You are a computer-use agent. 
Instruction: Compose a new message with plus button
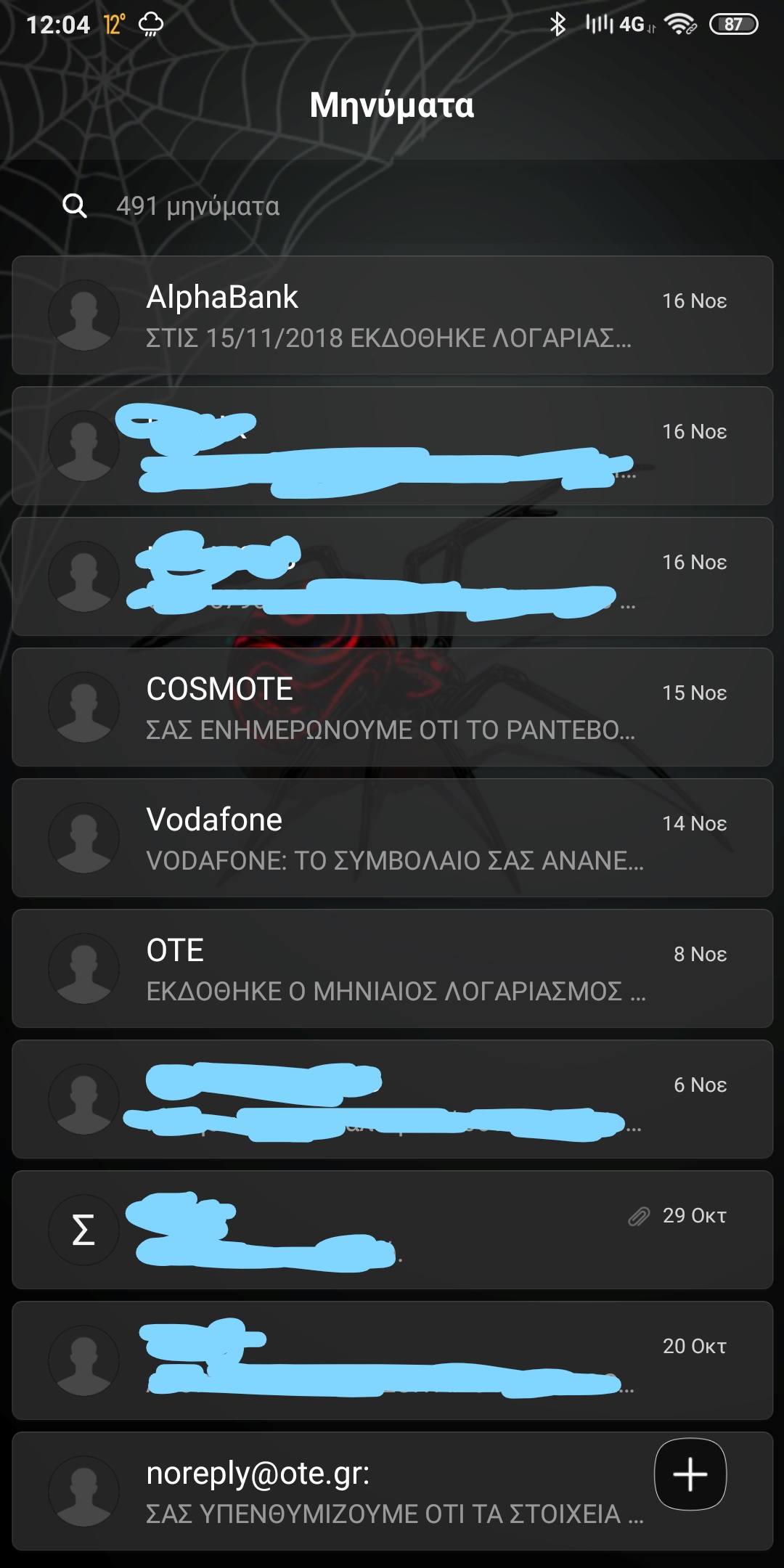pos(690,1474)
